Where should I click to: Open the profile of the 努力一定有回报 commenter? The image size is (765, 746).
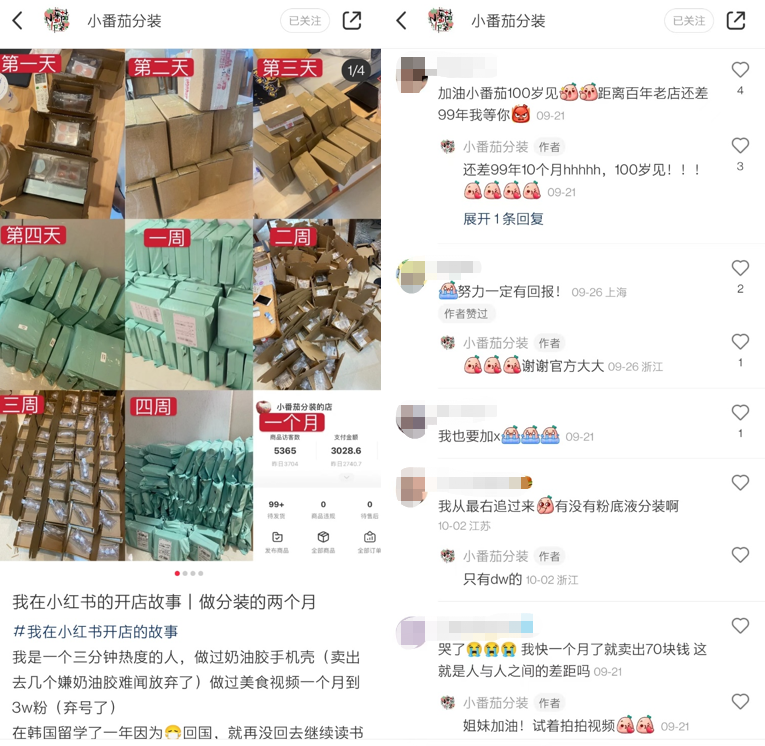tap(413, 275)
